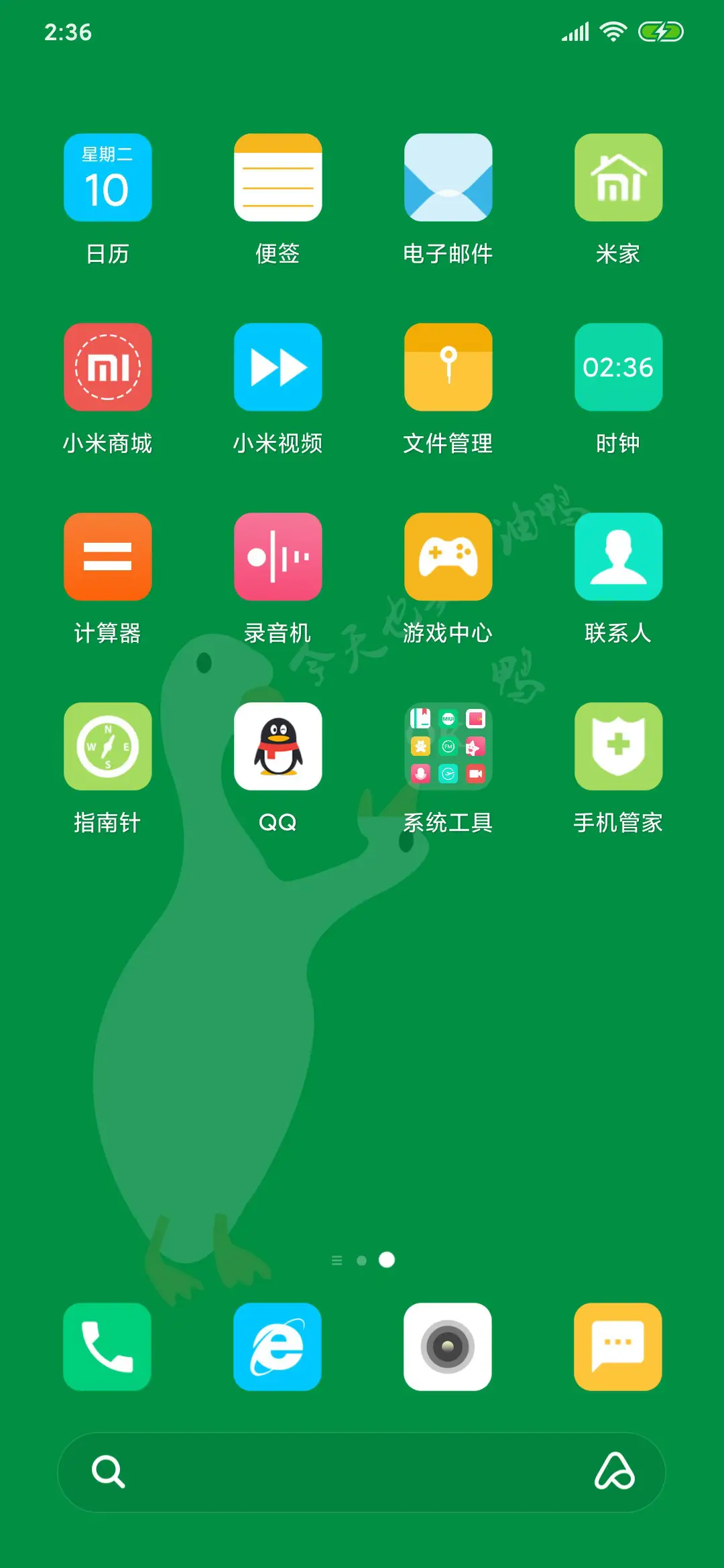Screen dimensions: 724x1568
Task: Open the 计算器 calculator
Action: (107, 556)
